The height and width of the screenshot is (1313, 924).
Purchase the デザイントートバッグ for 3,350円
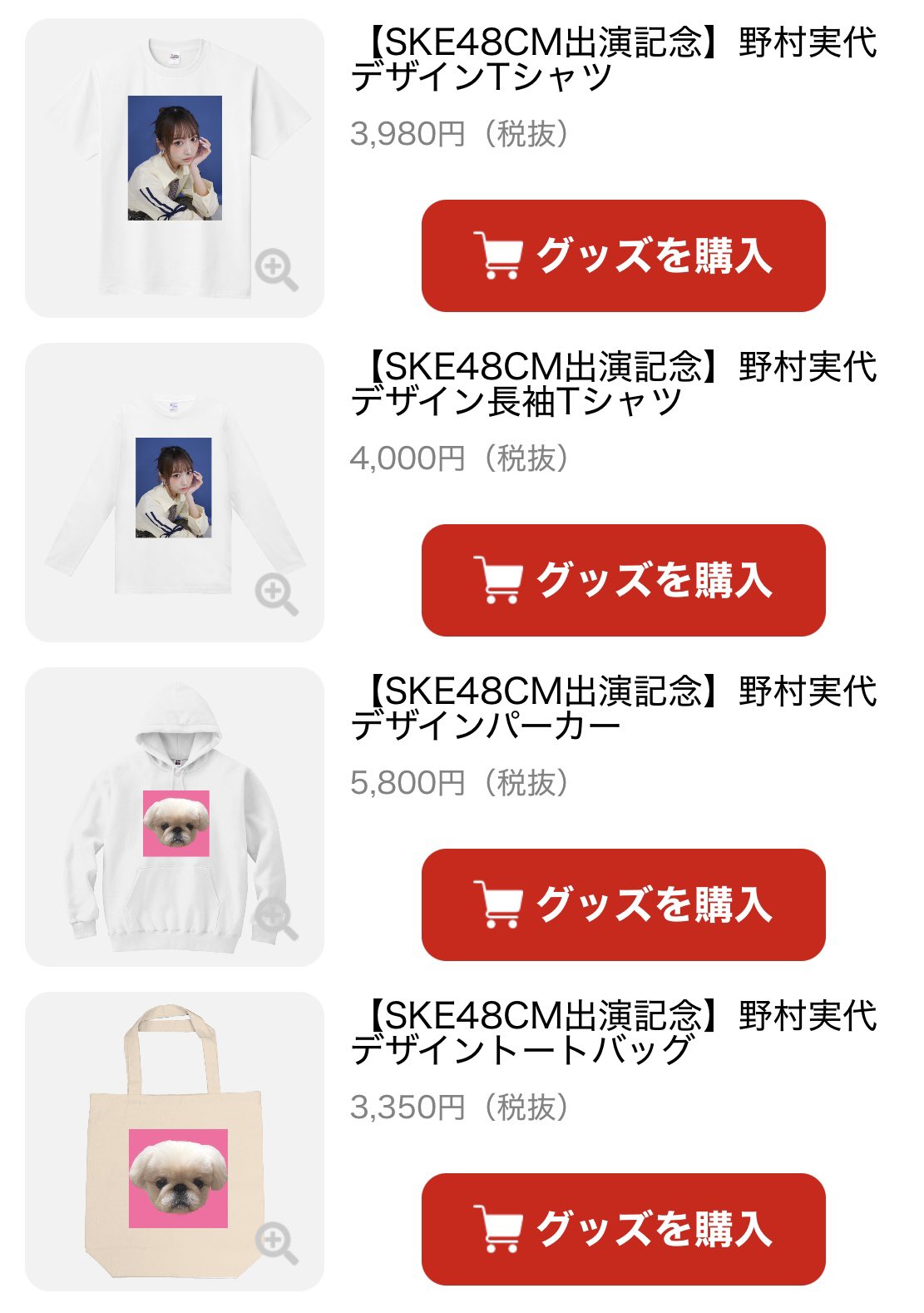623,1229
